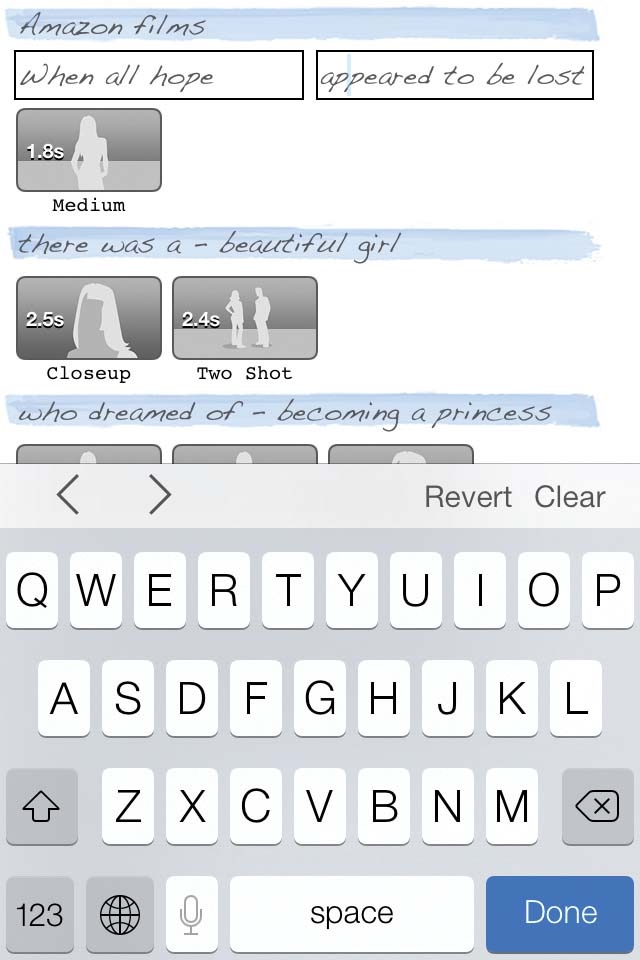
Task: Open the Closeup shot thumbnail
Action: pos(89,318)
